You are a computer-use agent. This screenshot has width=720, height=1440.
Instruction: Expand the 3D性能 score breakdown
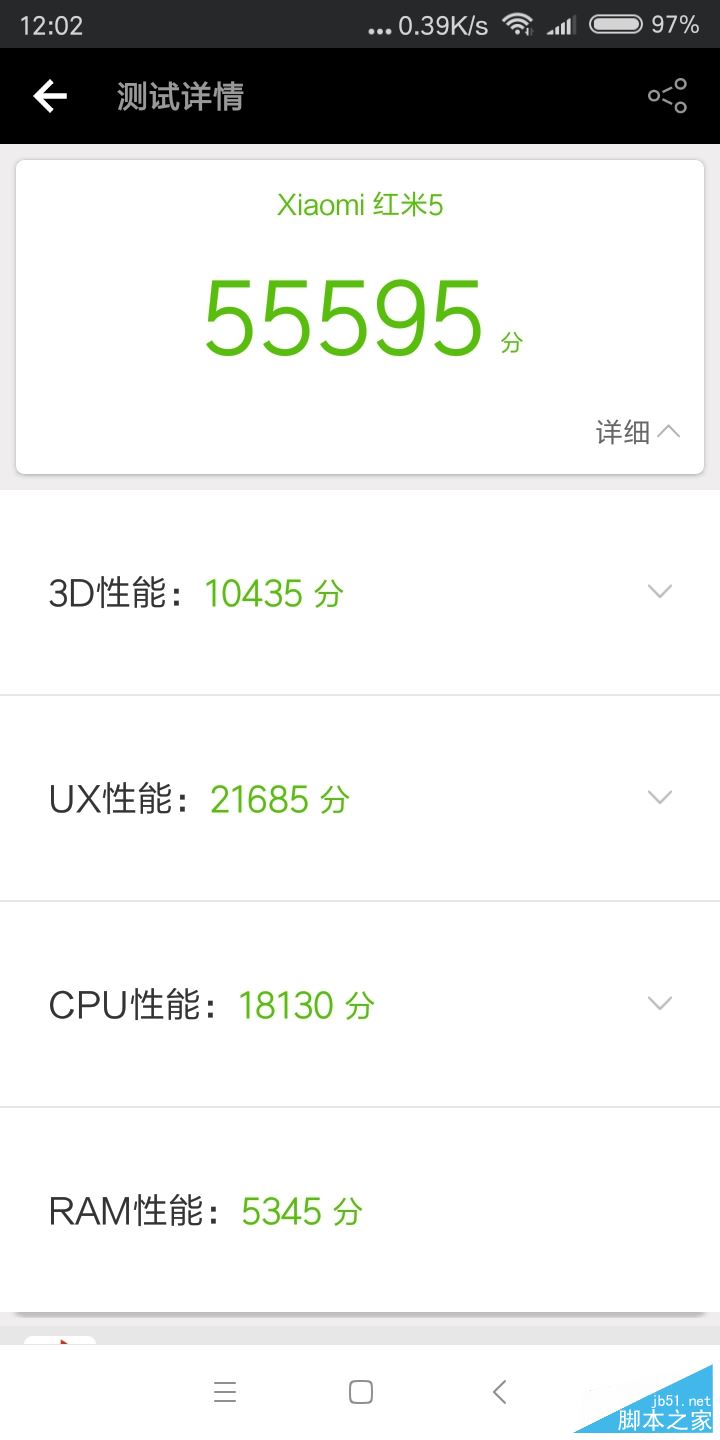659,591
